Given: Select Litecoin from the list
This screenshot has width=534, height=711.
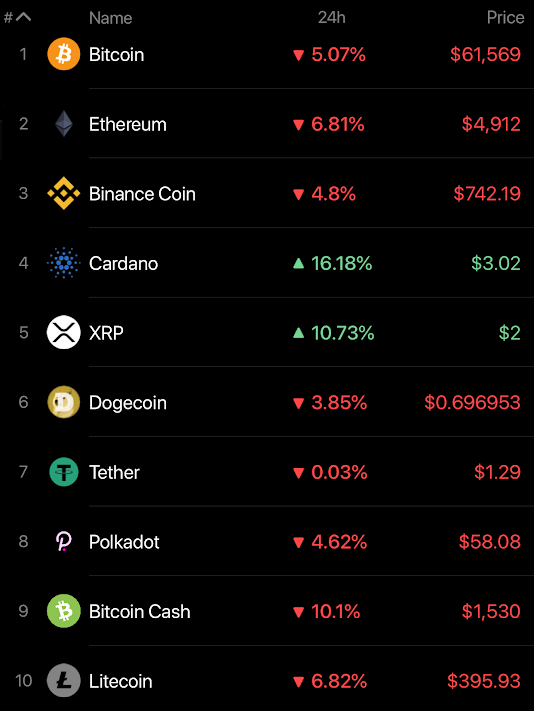Looking at the screenshot, I should click(267, 681).
